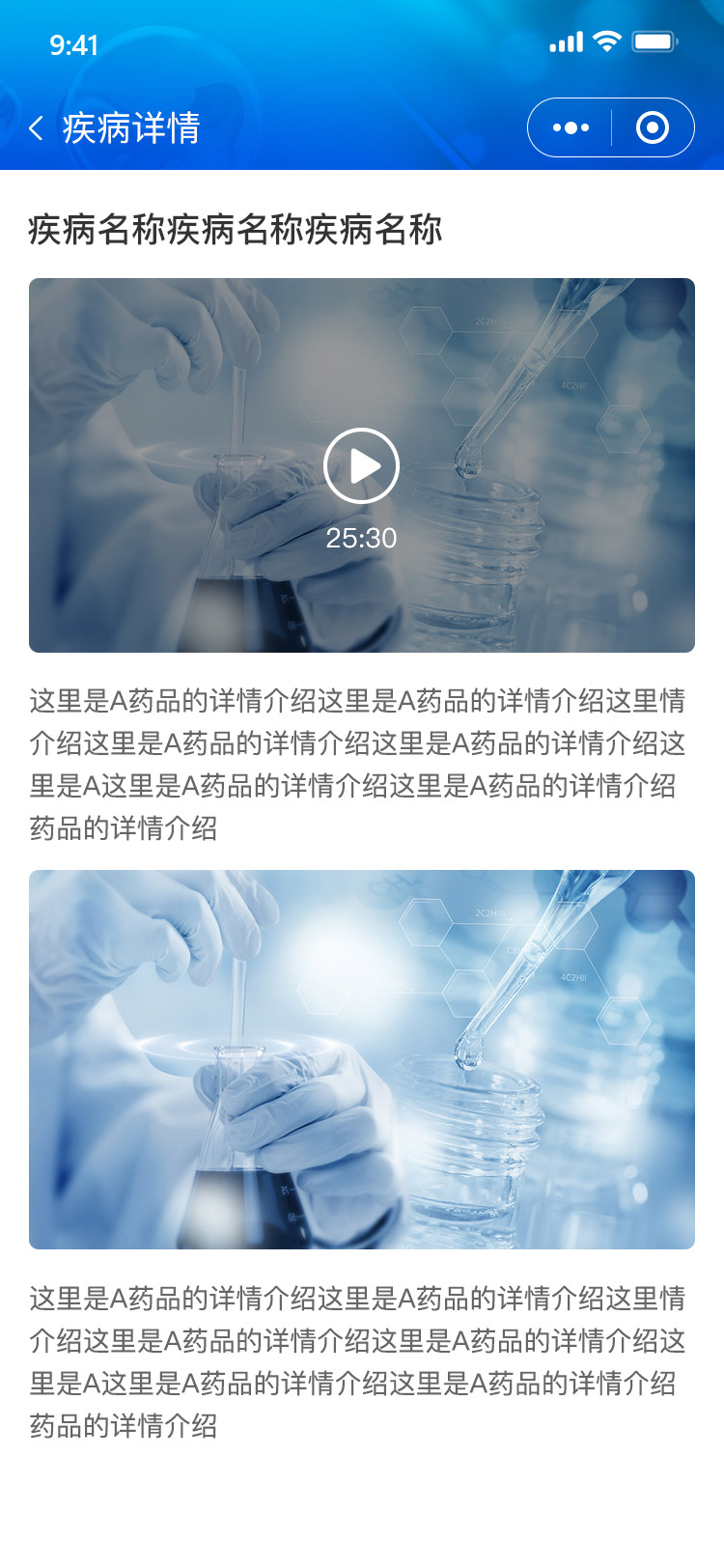Go back from the 疾病详情 page
Screen dimensions: 724x1568
pyautogui.click(x=38, y=128)
